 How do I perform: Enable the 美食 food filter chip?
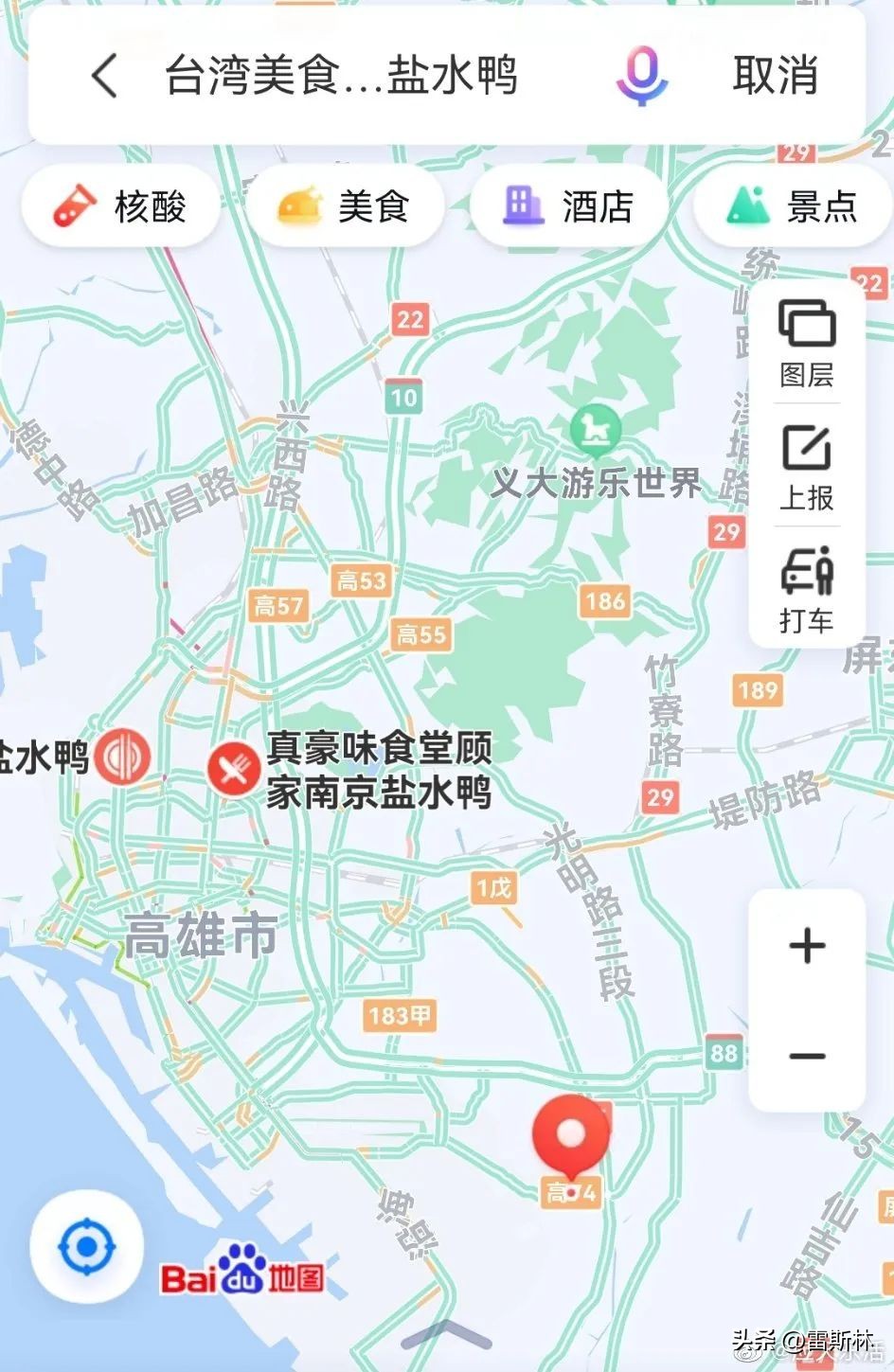tap(347, 205)
